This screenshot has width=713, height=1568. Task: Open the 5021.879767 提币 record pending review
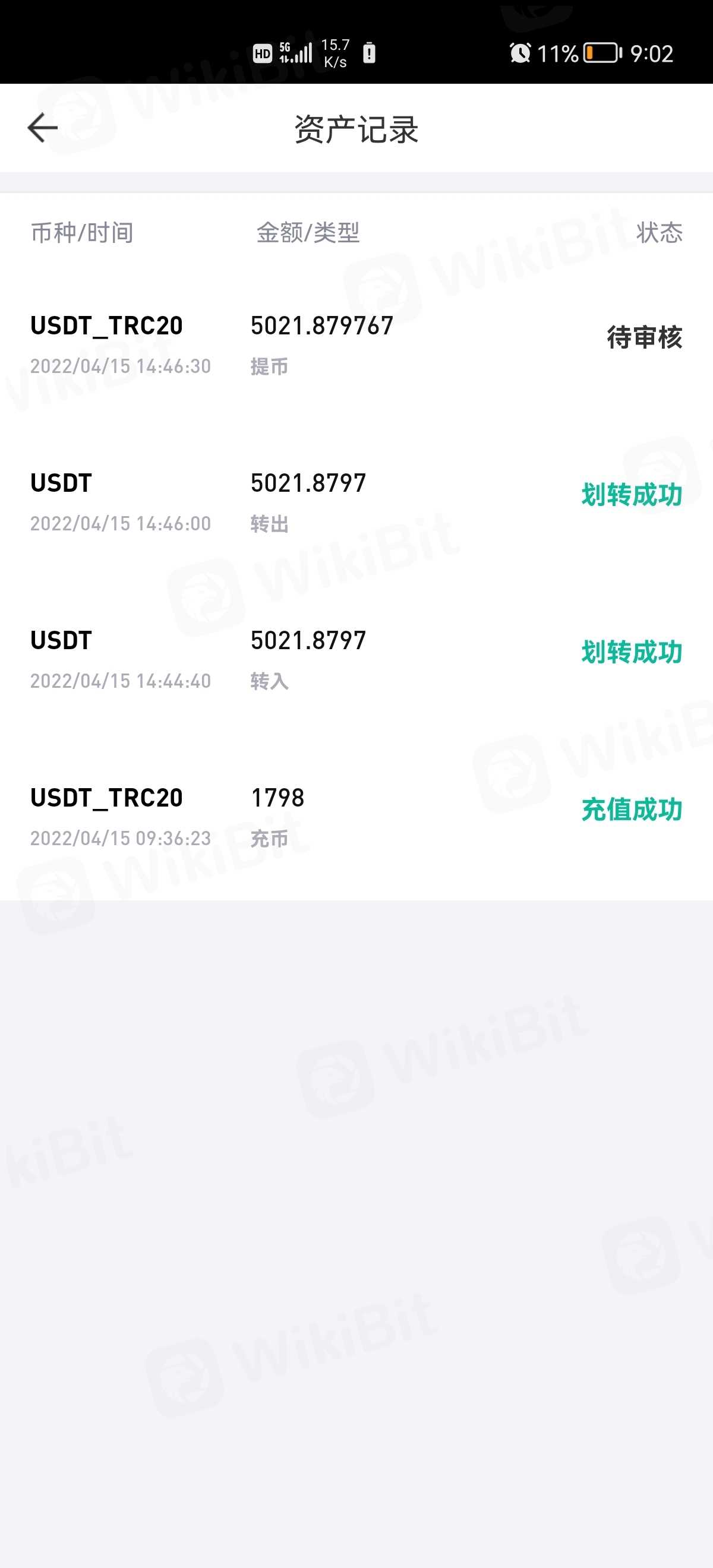356,344
